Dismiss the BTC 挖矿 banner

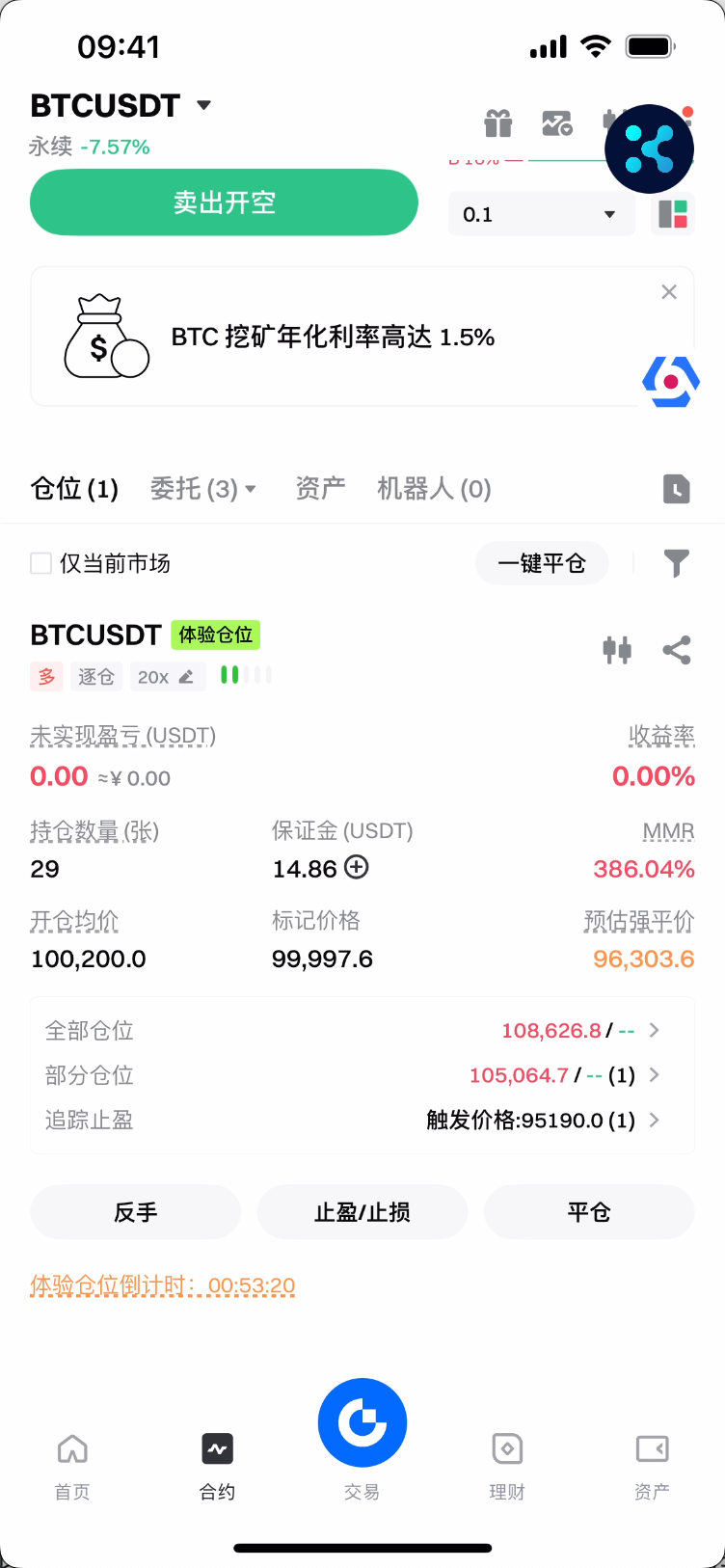(669, 292)
